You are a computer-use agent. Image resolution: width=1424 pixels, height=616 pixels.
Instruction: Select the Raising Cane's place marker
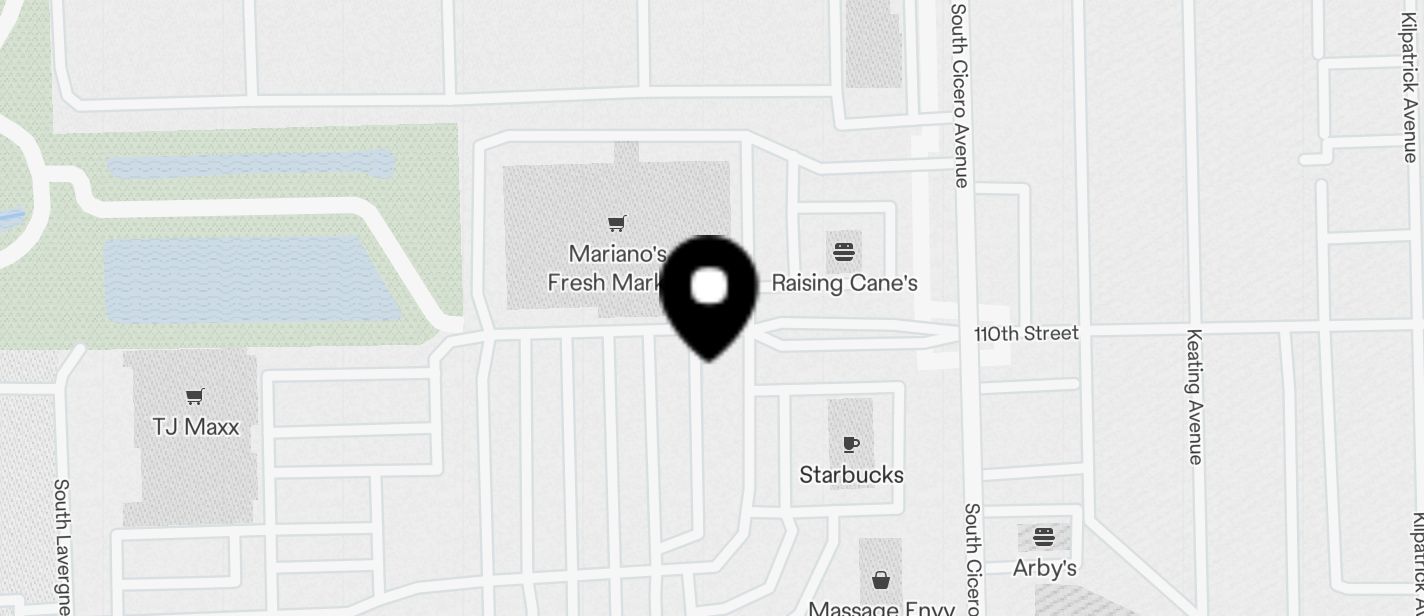coord(845,251)
